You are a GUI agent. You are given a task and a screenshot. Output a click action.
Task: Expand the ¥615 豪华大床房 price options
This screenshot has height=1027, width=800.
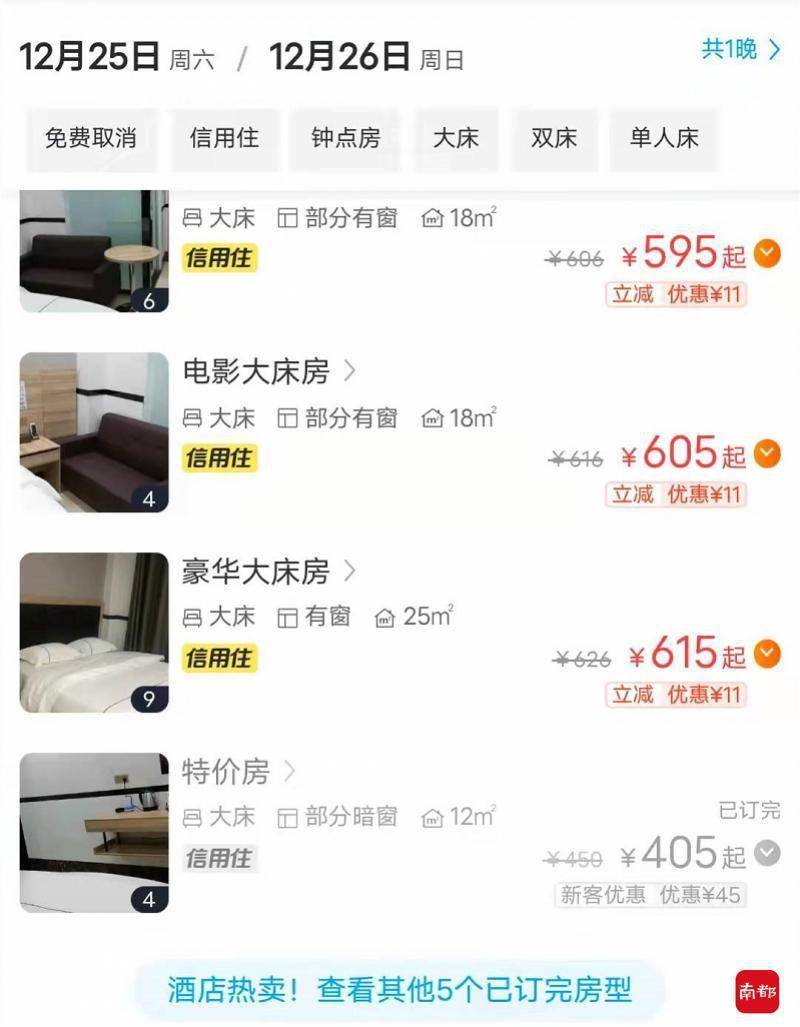pyautogui.click(x=767, y=654)
